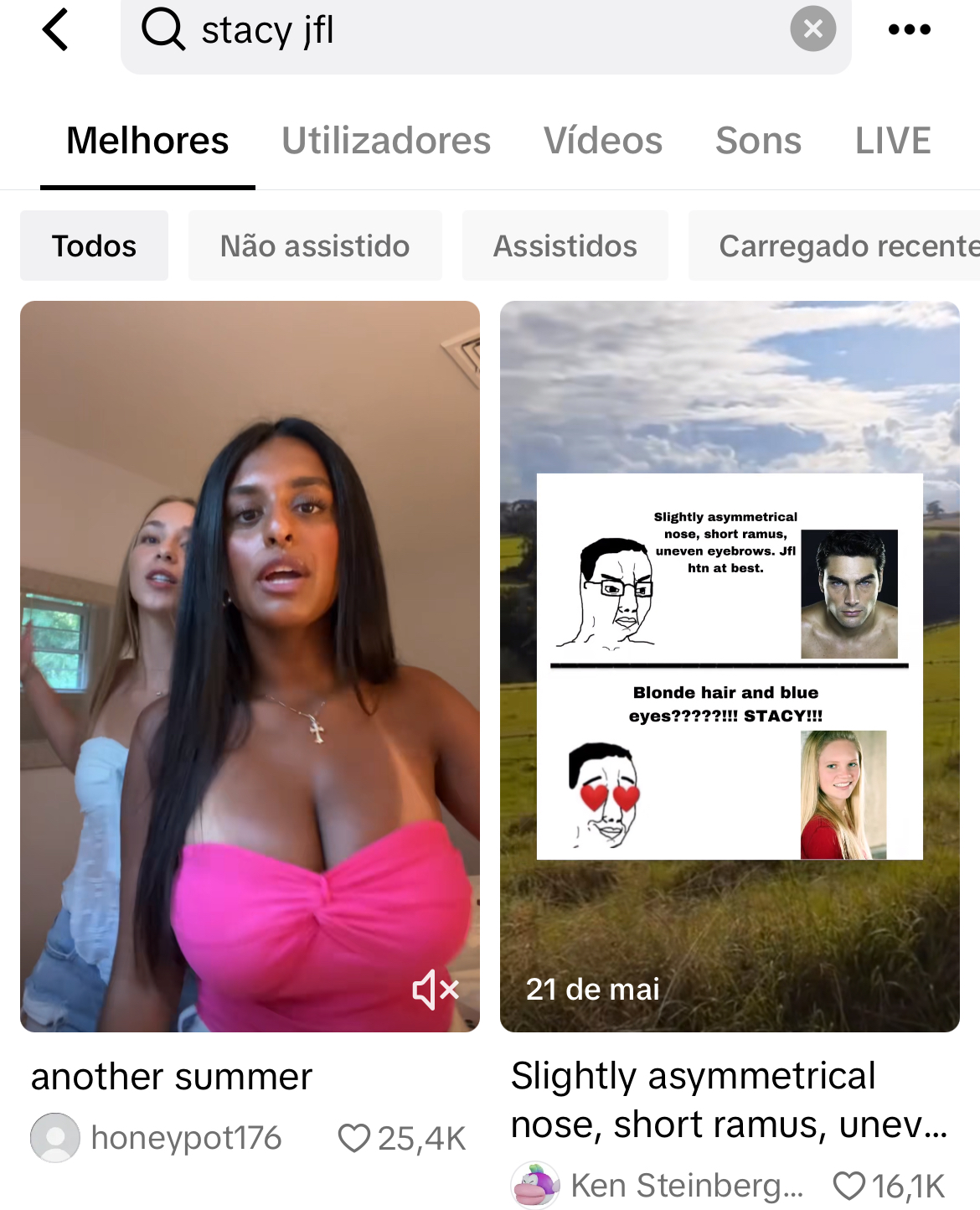Filter by Carregado recentemente

point(838,246)
